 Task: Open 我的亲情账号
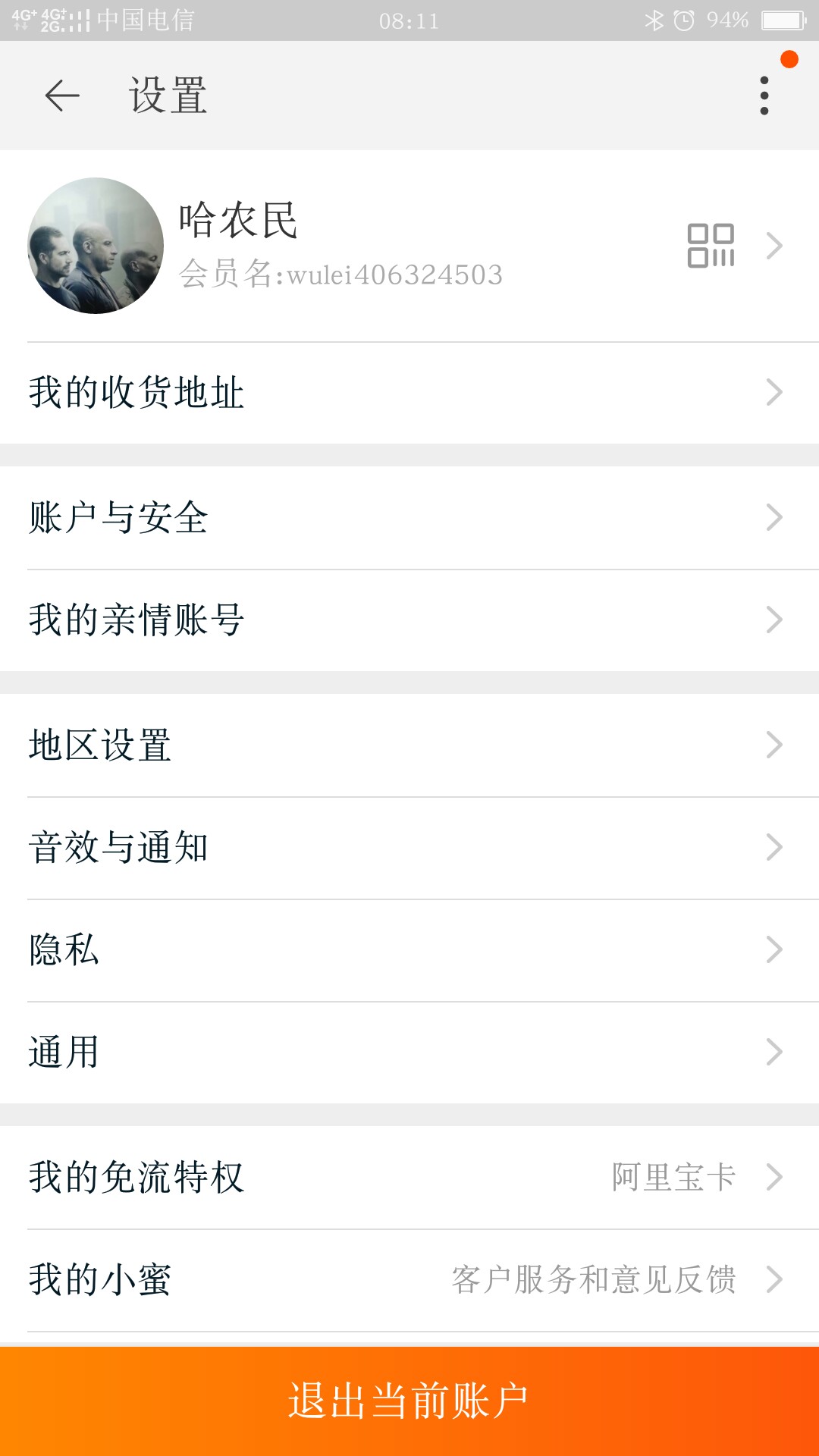pyautogui.click(x=409, y=620)
